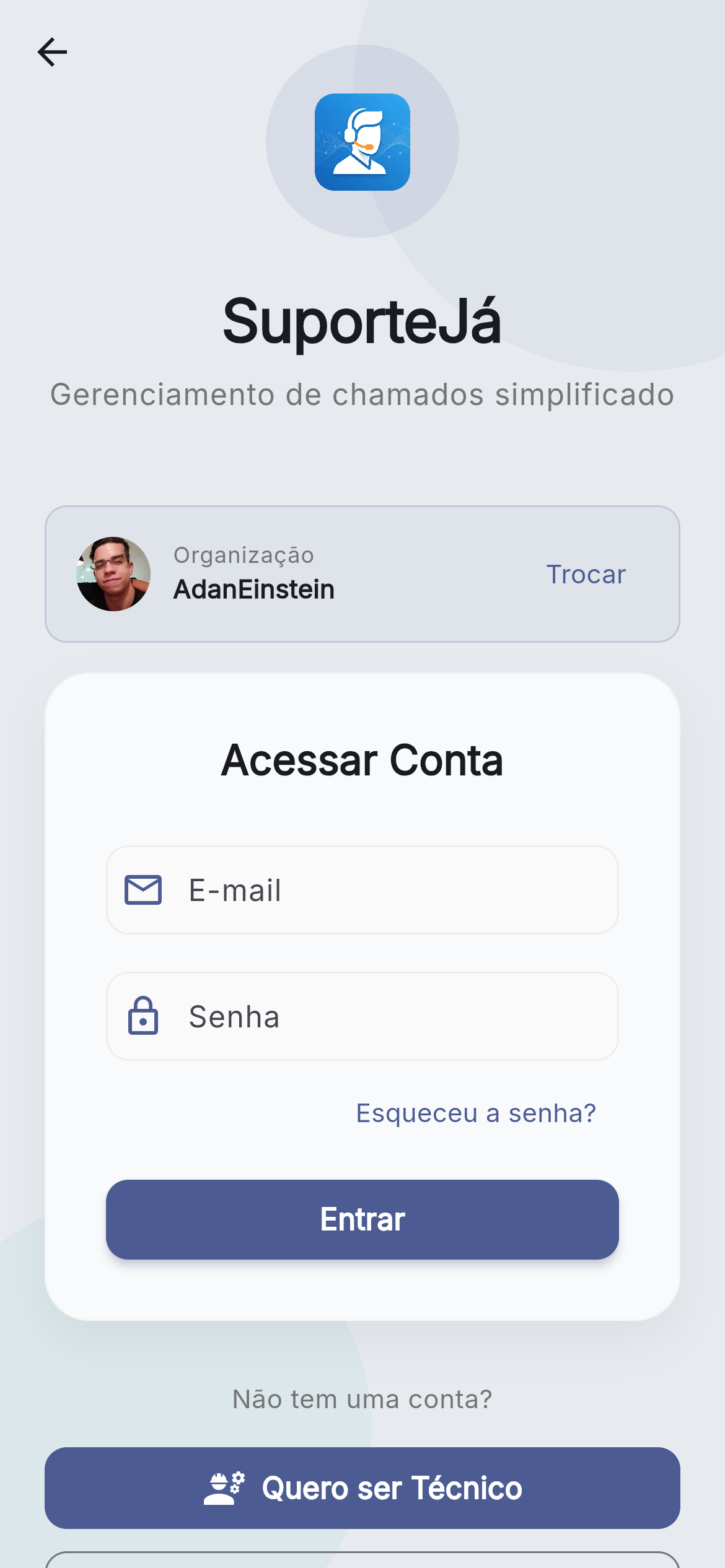725x1568 pixels.
Task: Submit login by tapping Entrar
Action: point(362,1219)
